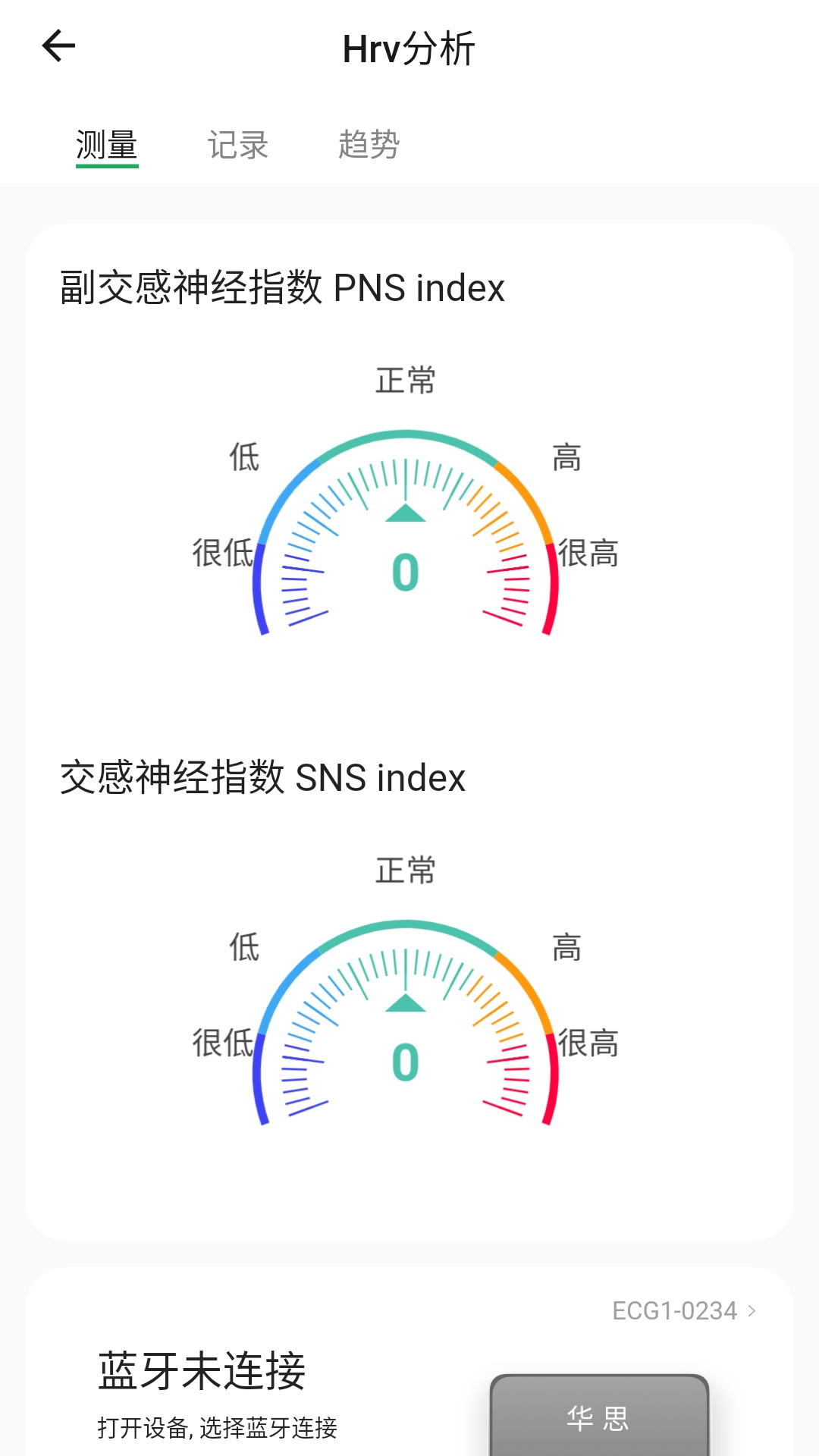819x1456 pixels.
Task: Open the 趋势 tab
Action: [369, 145]
